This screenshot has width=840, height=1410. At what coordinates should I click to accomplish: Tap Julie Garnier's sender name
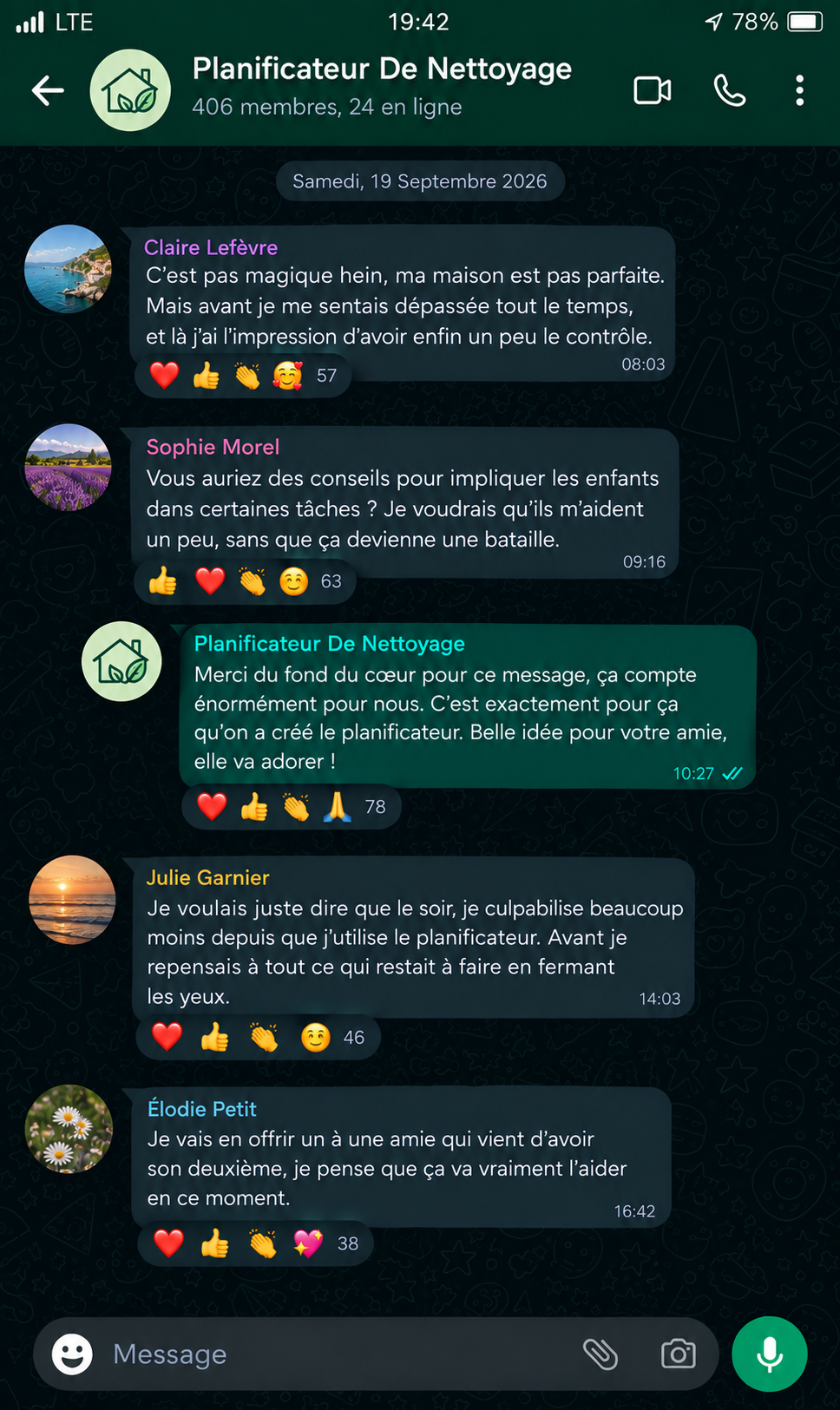pyautogui.click(x=207, y=877)
